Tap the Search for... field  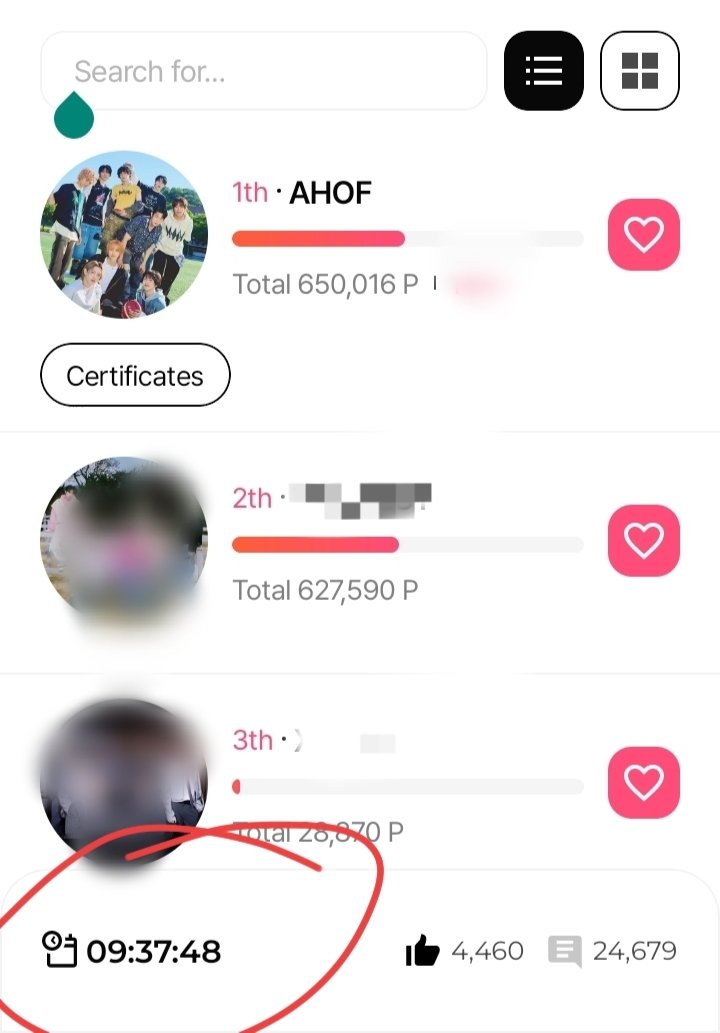[262, 71]
